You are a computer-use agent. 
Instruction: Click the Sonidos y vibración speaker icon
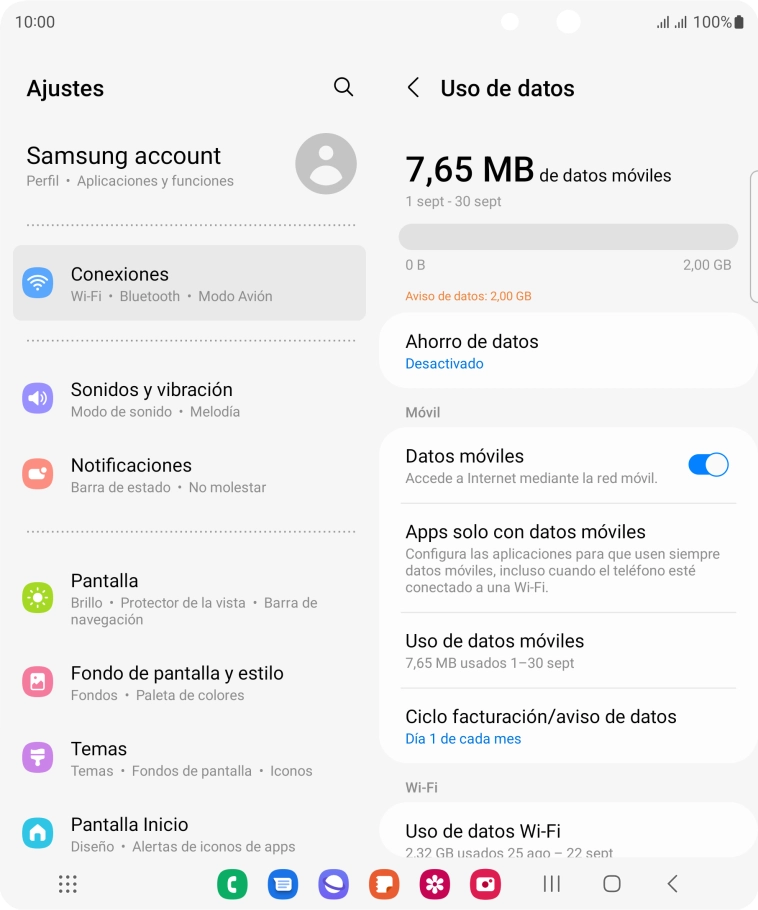click(38, 397)
